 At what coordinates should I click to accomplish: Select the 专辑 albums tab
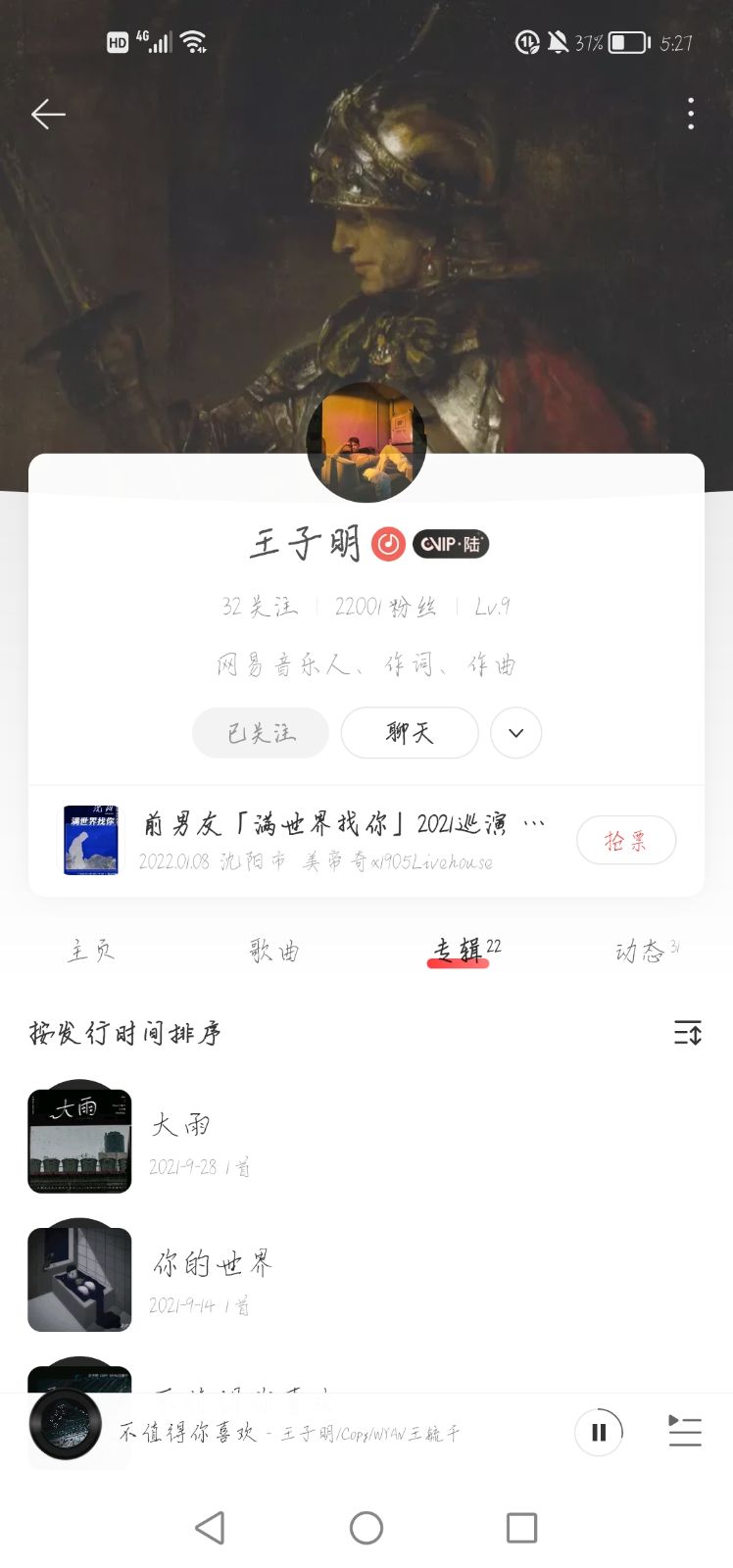point(459,951)
